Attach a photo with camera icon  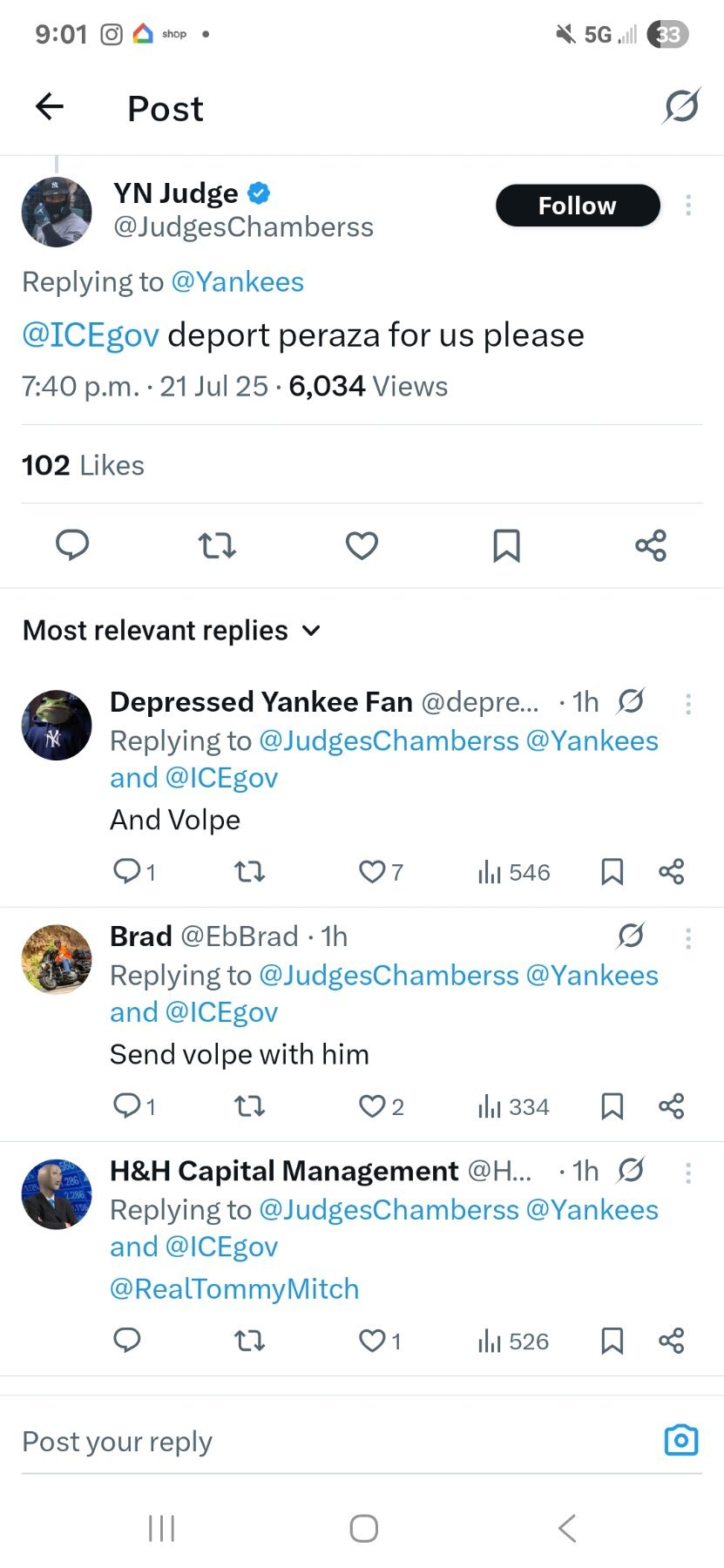tap(680, 1440)
